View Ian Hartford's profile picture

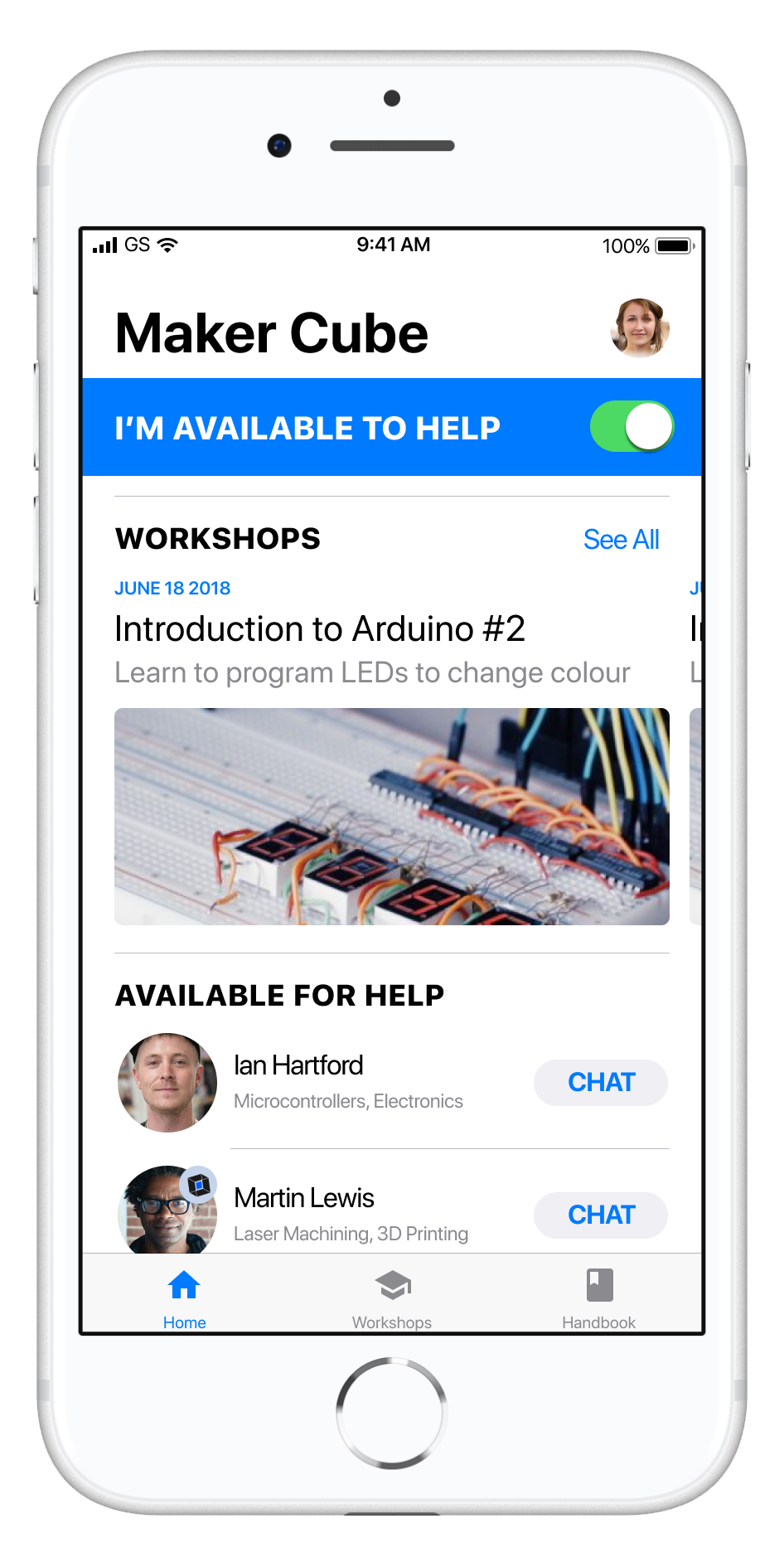pyautogui.click(x=167, y=1082)
